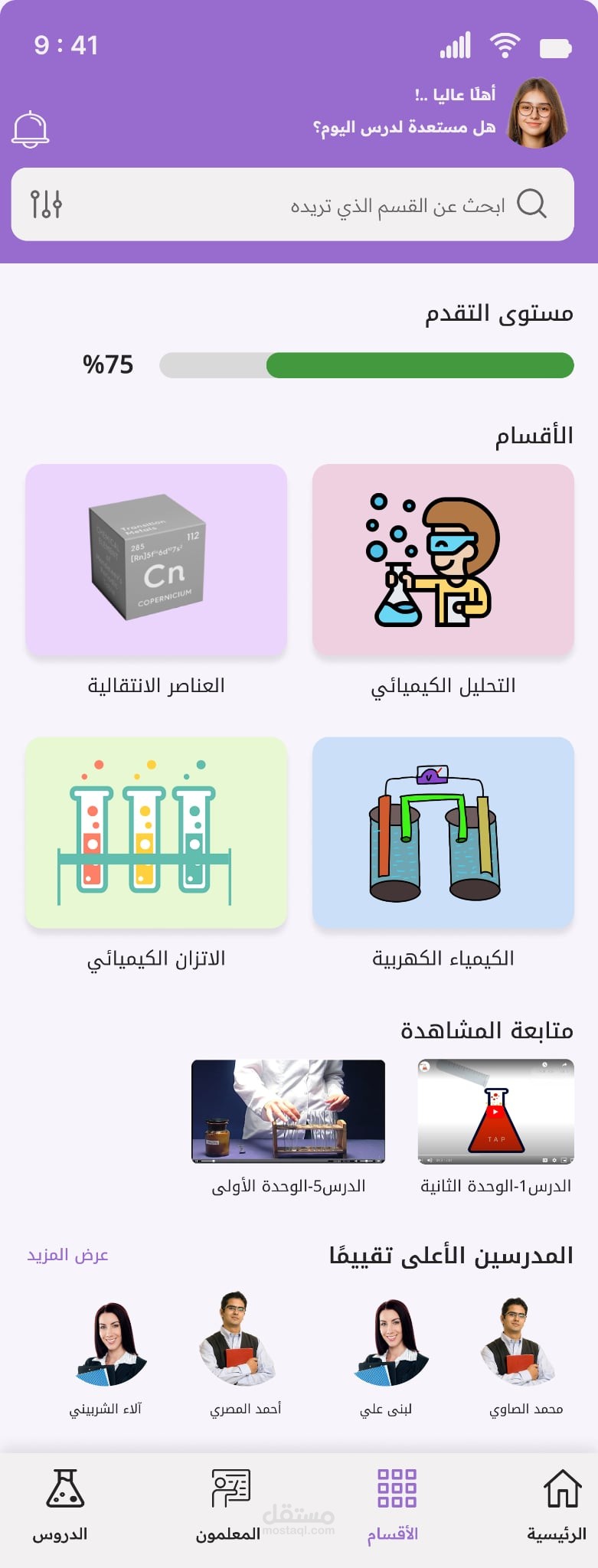This screenshot has height=1568, width=598.
Task: Resume video الدرس1-الوحدة الثانية
Action: 495,1111
